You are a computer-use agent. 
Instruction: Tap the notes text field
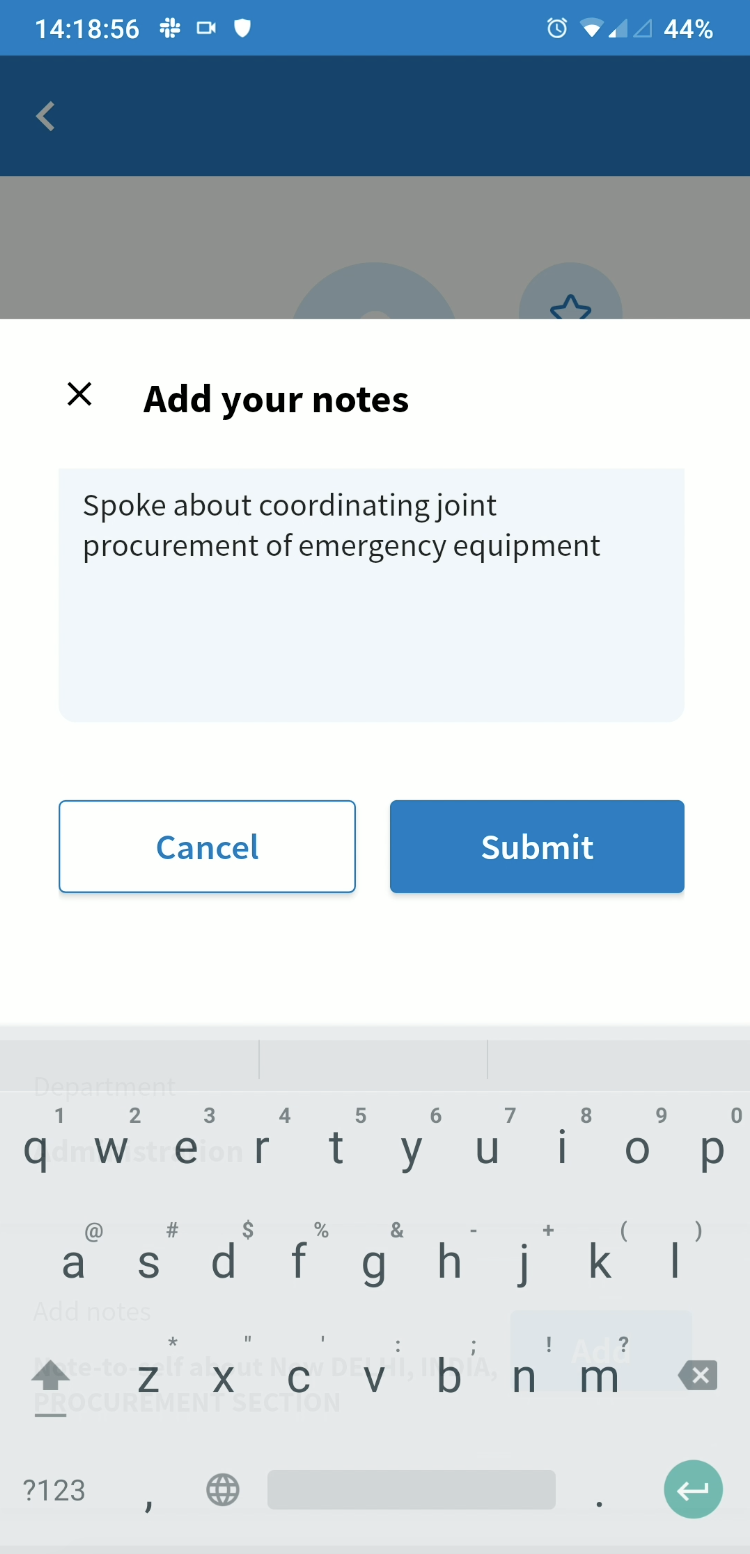tap(371, 594)
